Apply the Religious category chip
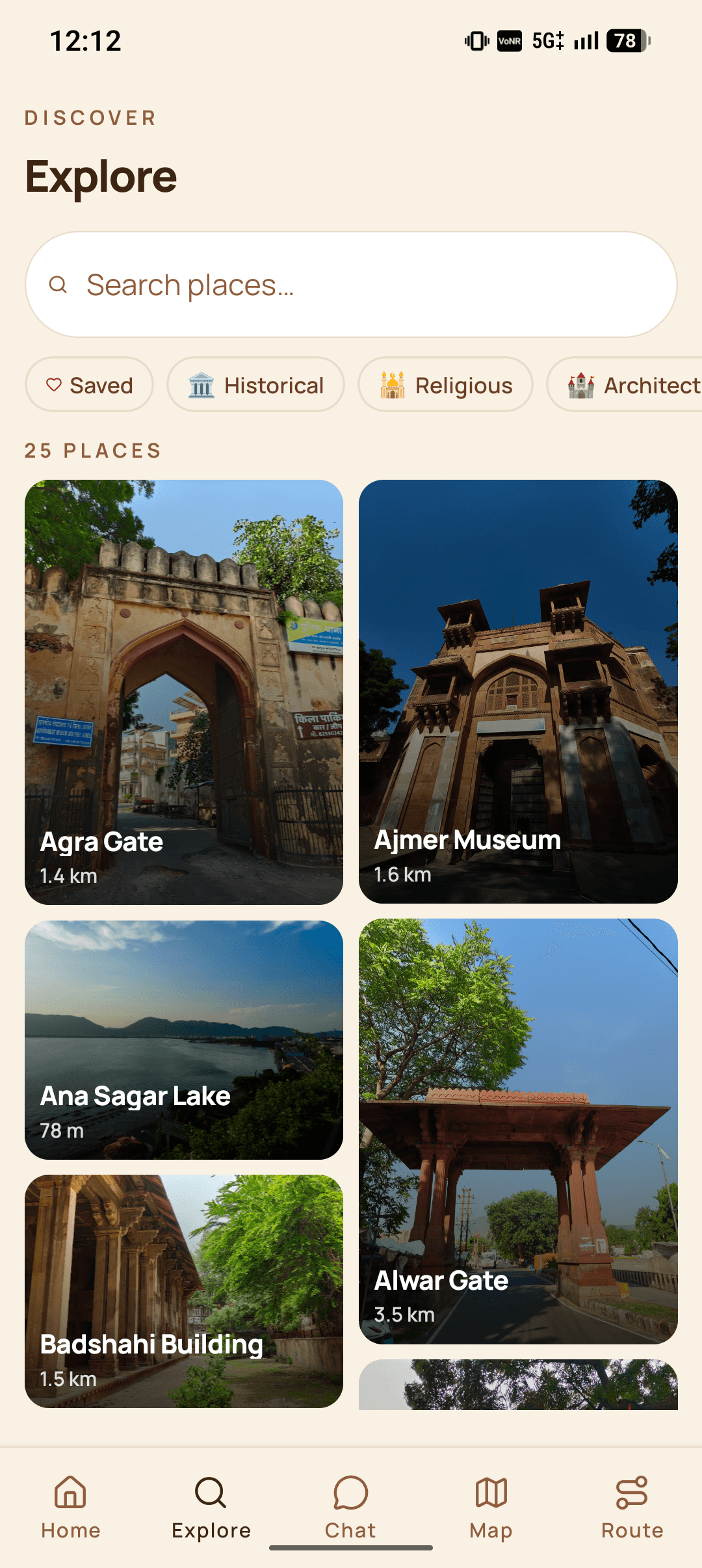The image size is (702, 1568). pyautogui.click(x=446, y=385)
